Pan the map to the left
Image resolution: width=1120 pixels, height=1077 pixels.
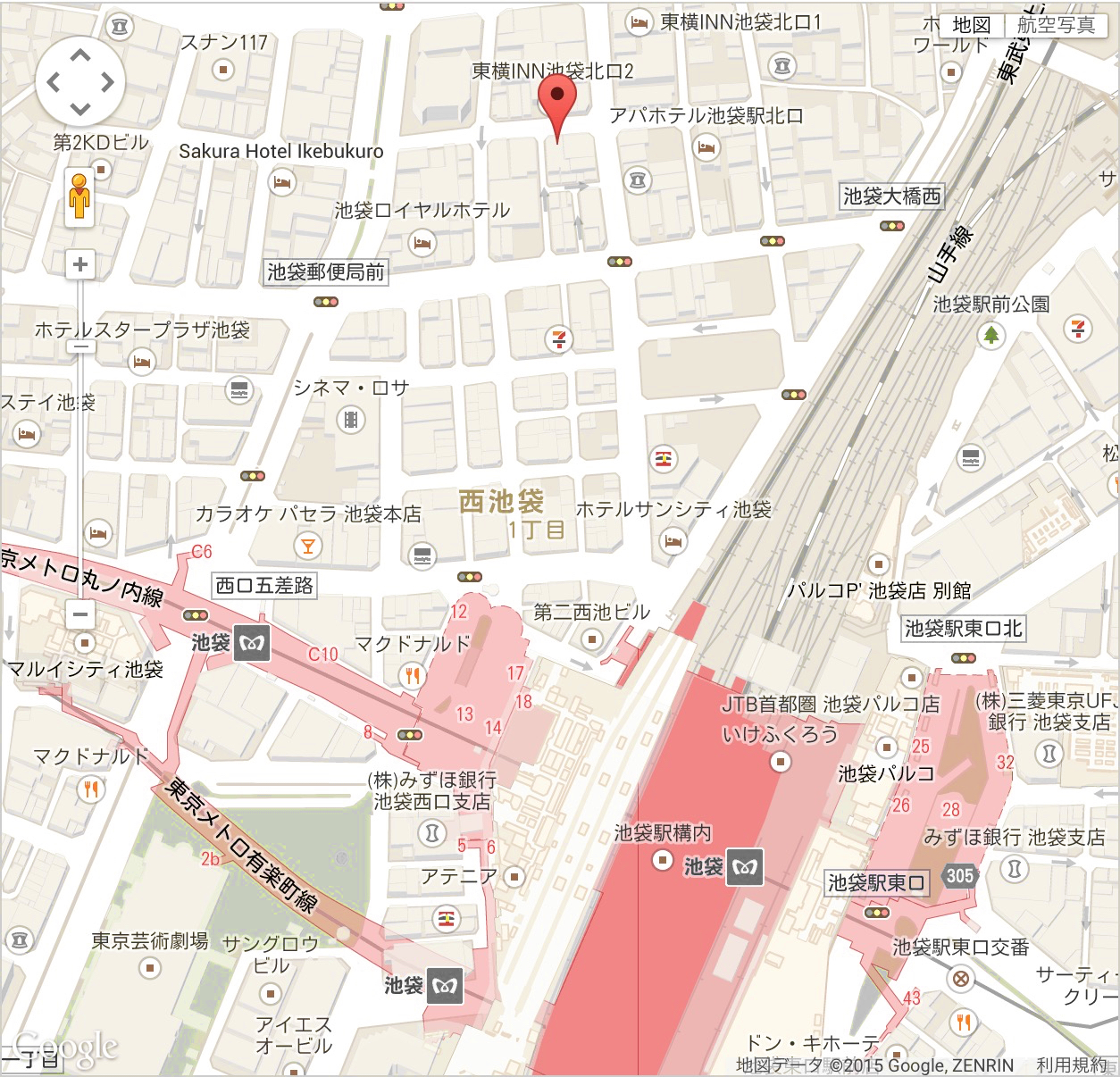coord(54,83)
